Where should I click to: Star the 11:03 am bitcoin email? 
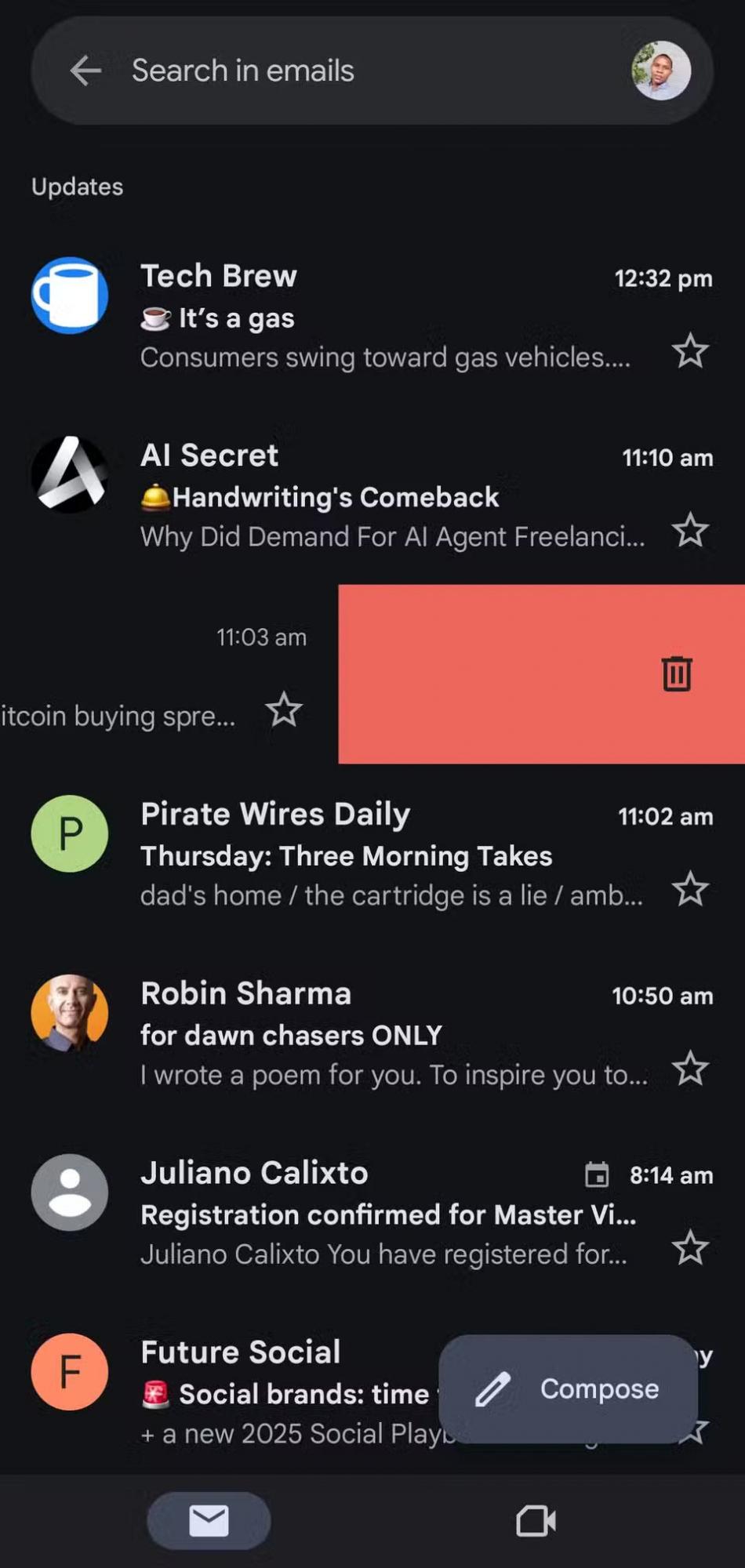pos(284,710)
